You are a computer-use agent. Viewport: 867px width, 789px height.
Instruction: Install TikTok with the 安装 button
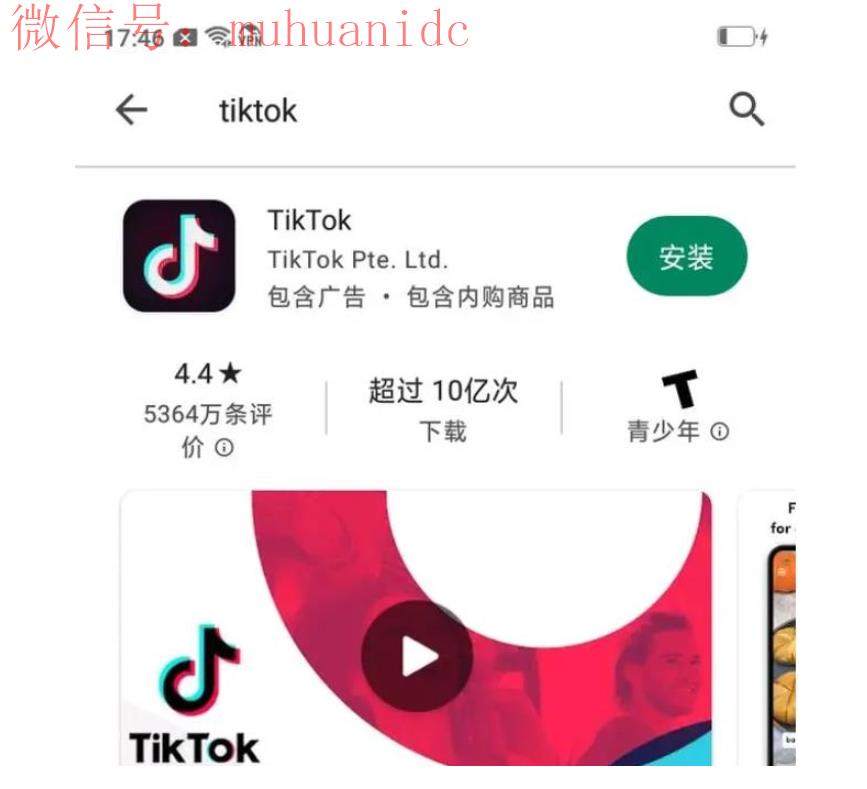686,258
